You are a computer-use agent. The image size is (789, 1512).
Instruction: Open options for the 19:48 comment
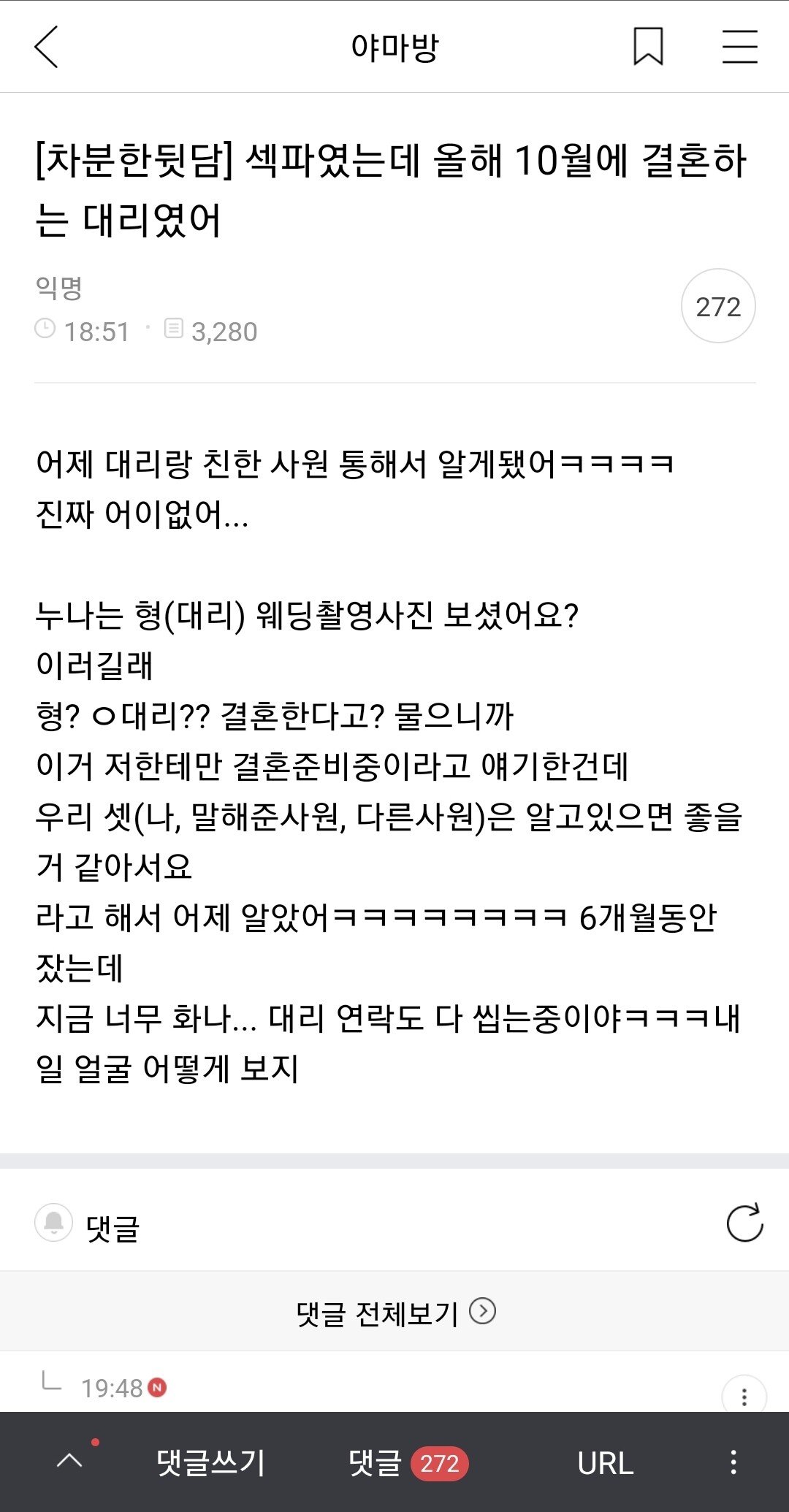[744, 1397]
